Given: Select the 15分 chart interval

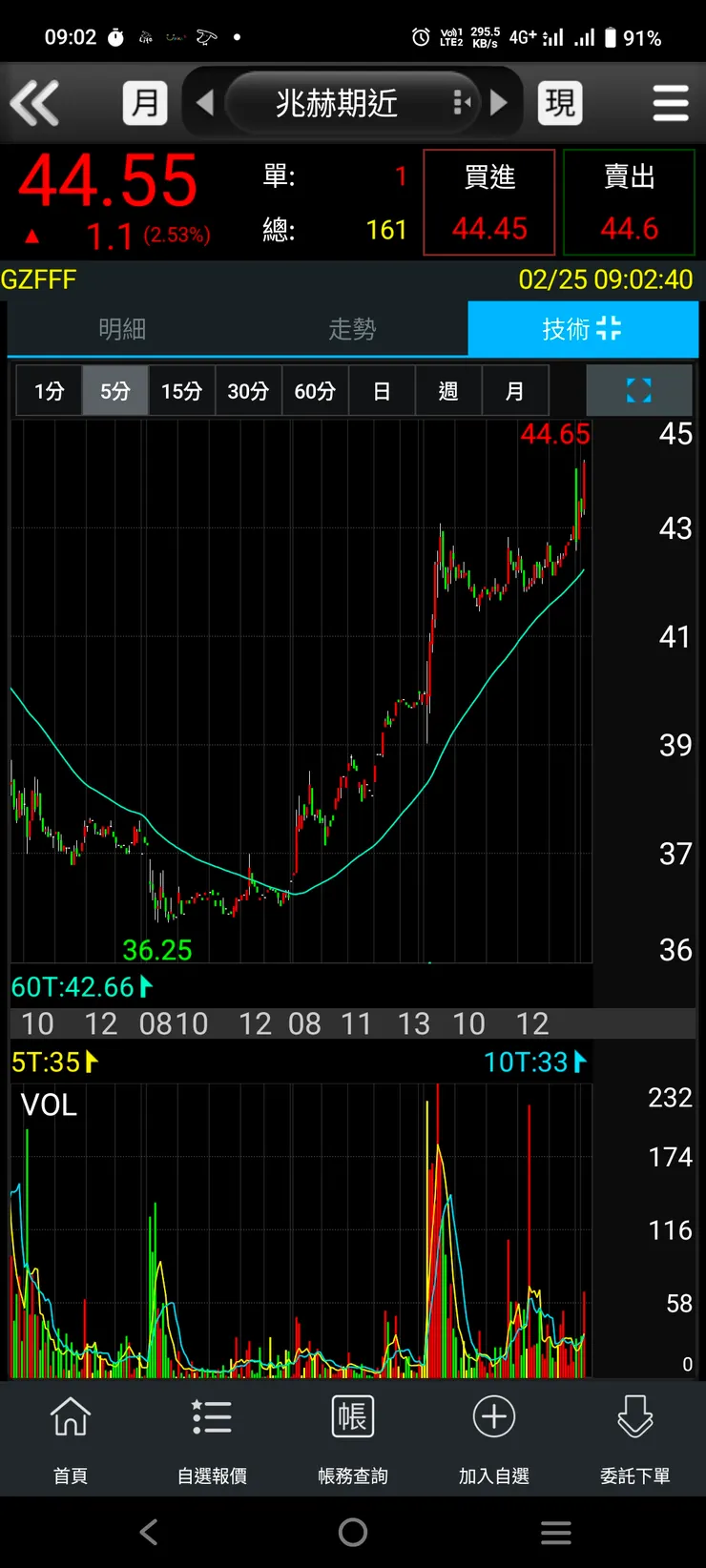Looking at the screenshot, I should 181,391.
